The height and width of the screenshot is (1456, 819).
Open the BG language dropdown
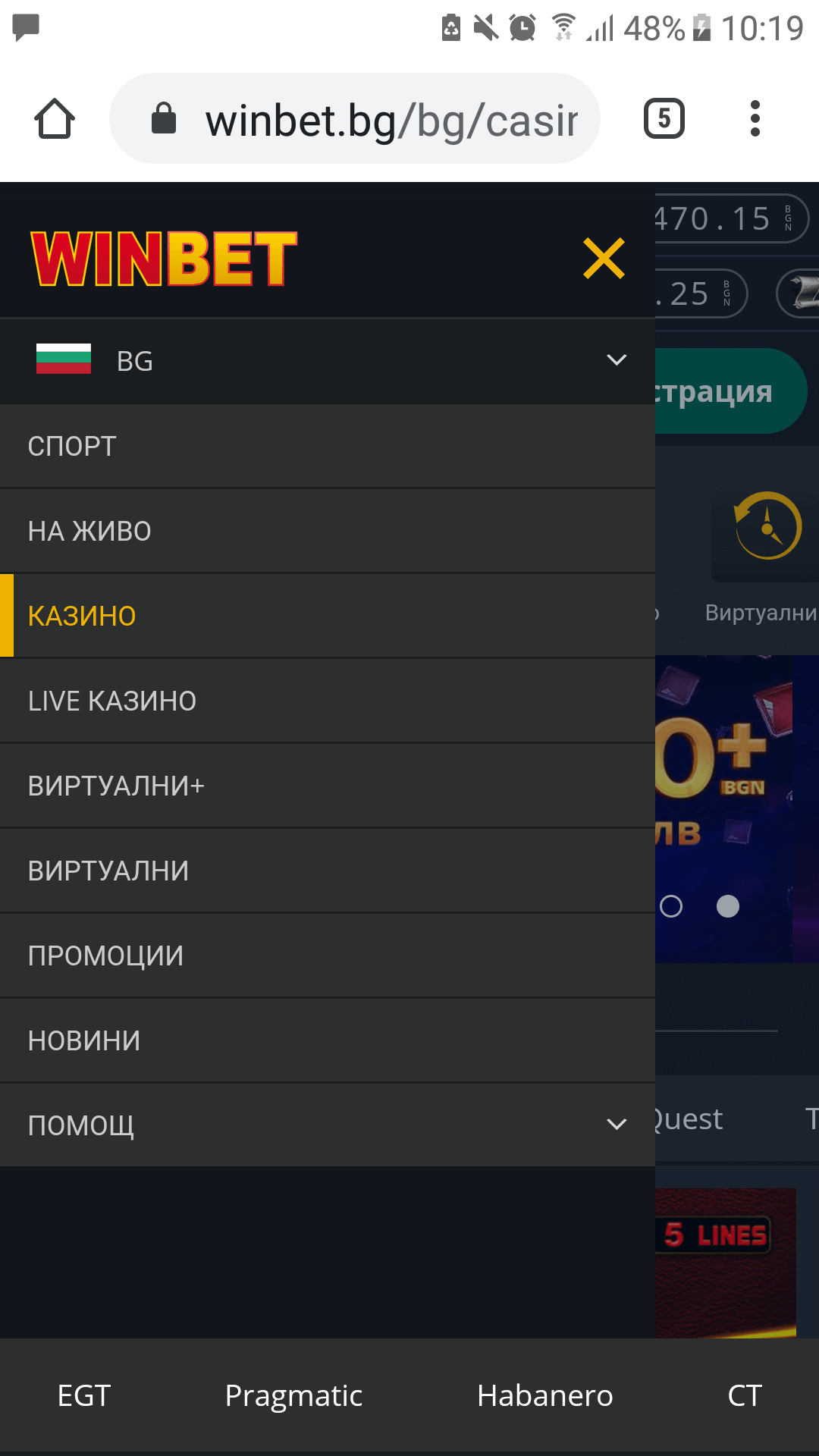(x=326, y=361)
